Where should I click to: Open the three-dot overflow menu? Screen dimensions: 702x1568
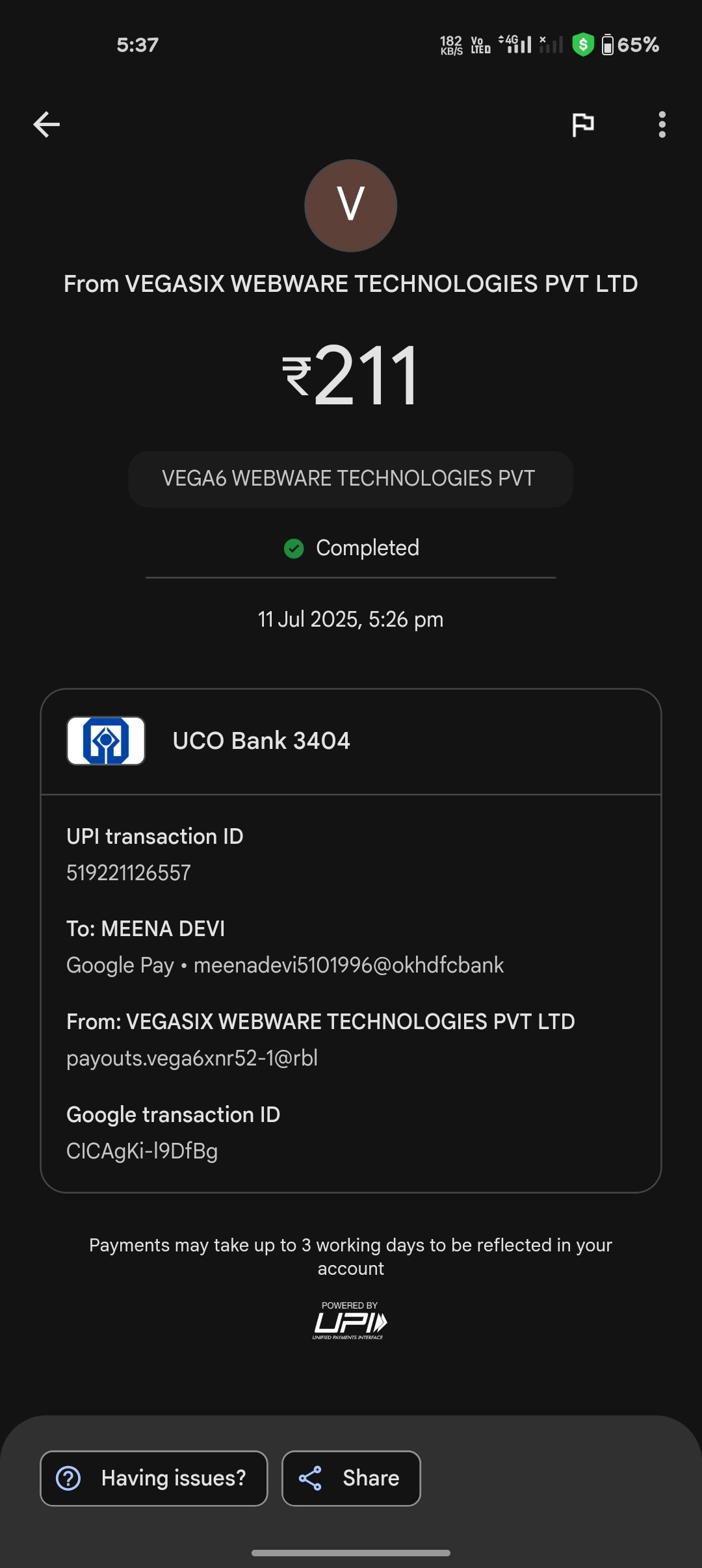click(x=662, y=124)
